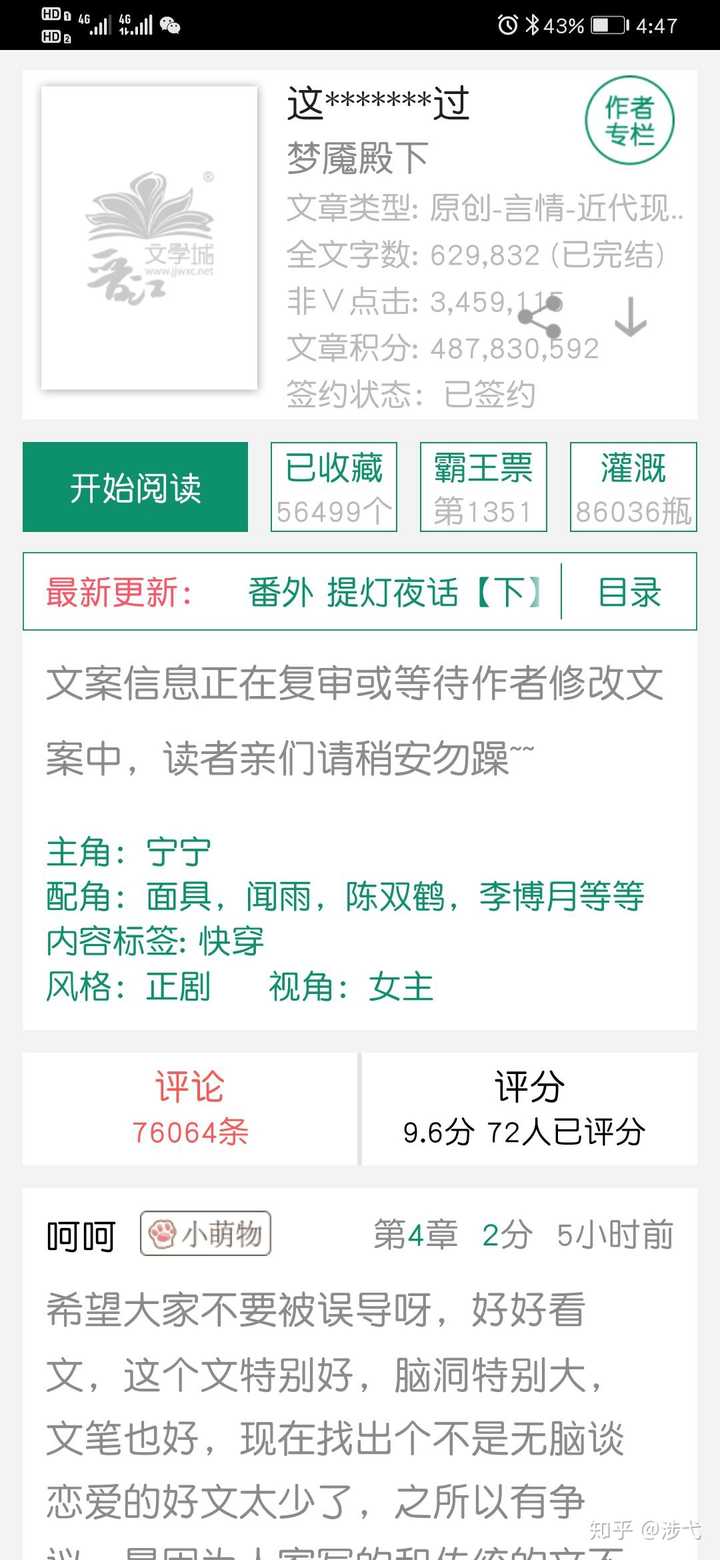Start reading with the 开始阅读 button
Image resolution: width=720 pixels, height=1560 pixels.
134,487
